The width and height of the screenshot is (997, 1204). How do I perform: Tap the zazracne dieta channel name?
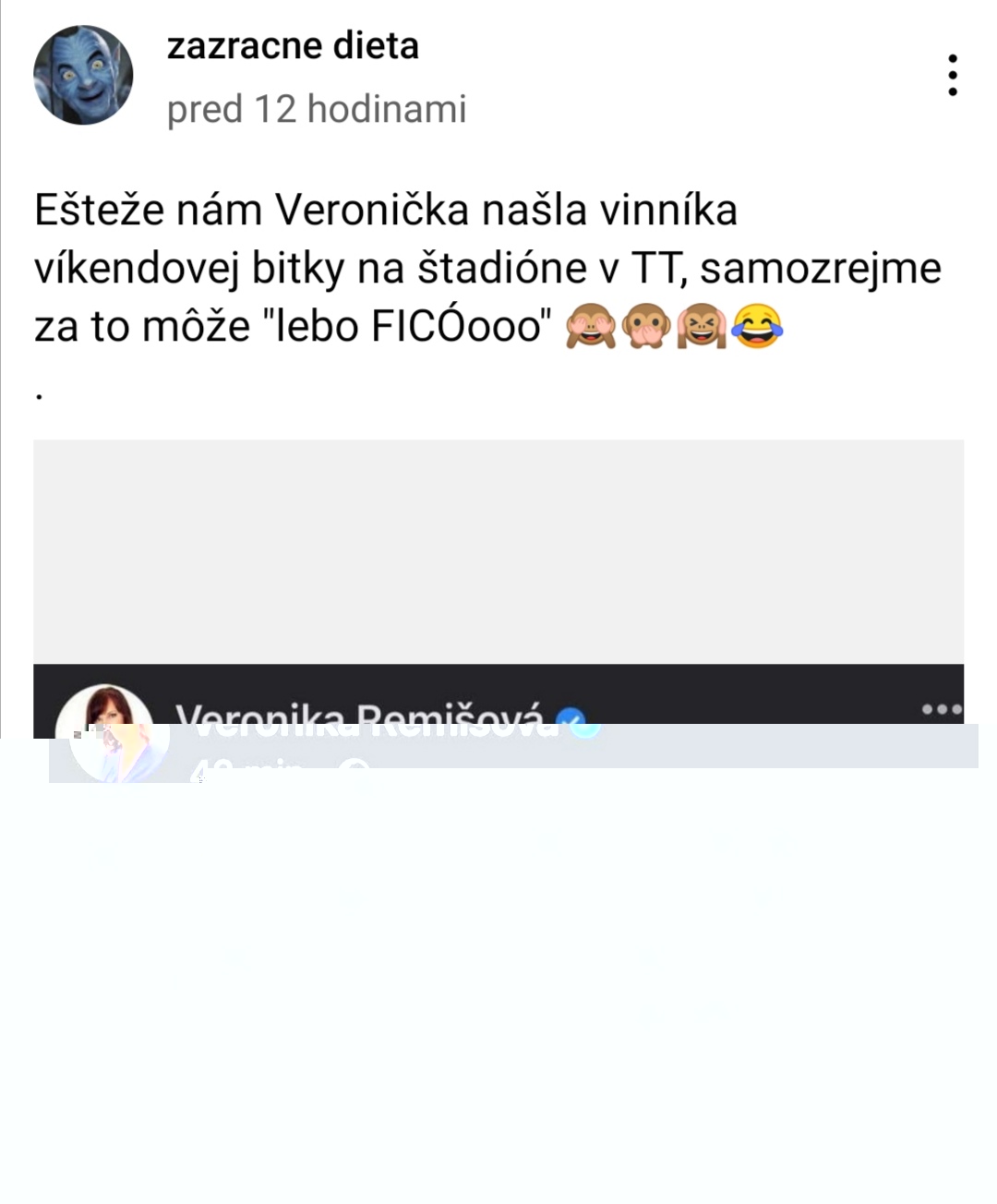tap(293, 46)
